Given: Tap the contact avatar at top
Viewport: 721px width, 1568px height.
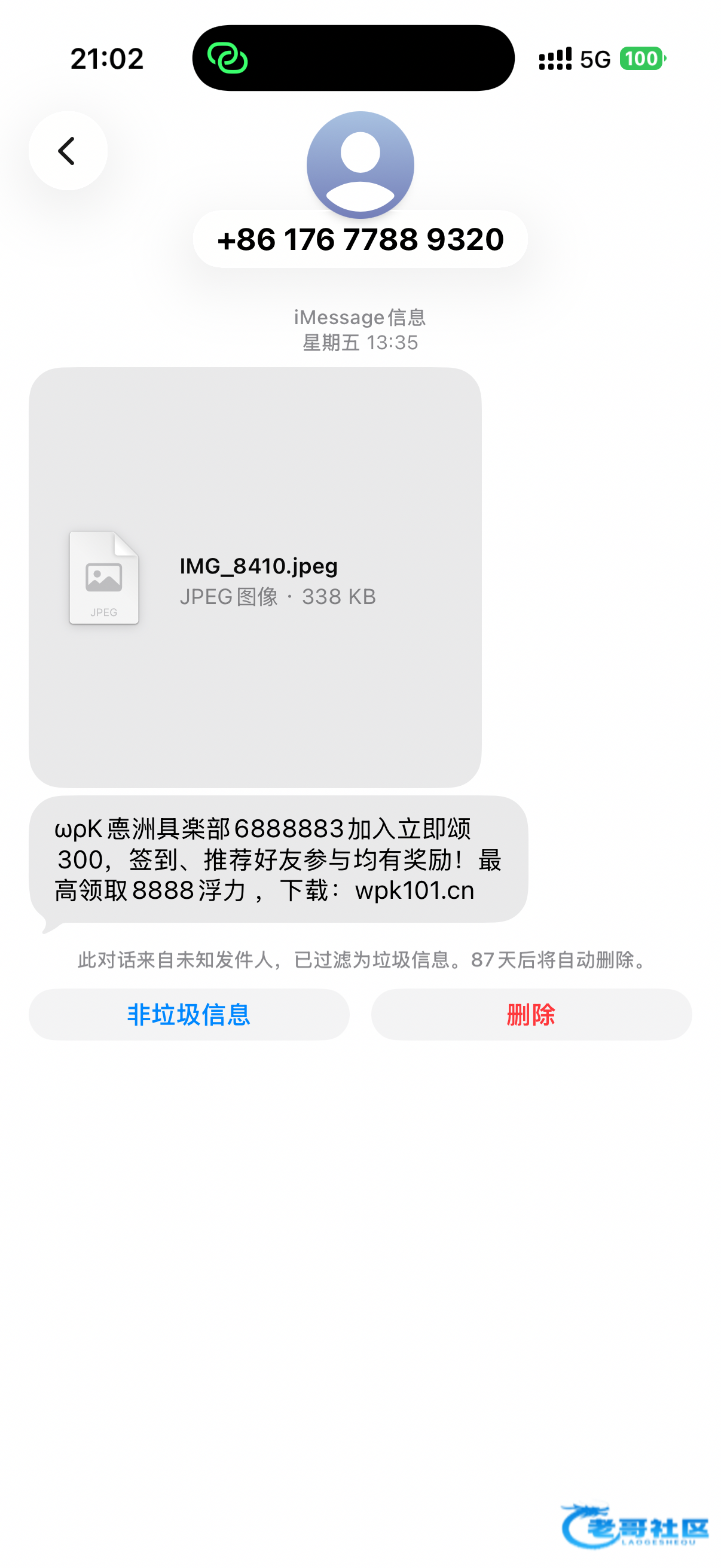Looking at the screenshot, I should click(360, 162).
